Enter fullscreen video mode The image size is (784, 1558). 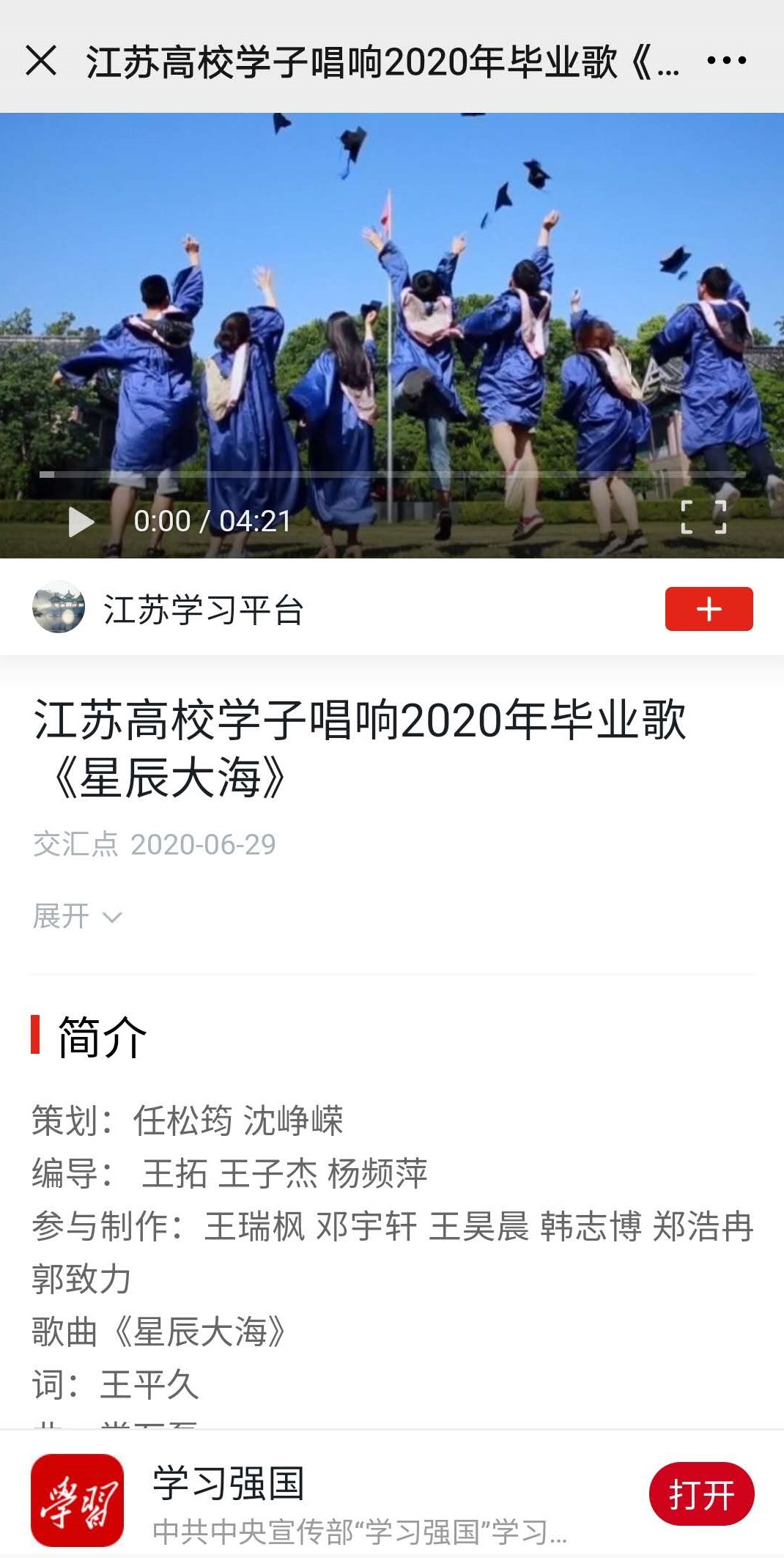pyautogui.click(x=703, y=517)
